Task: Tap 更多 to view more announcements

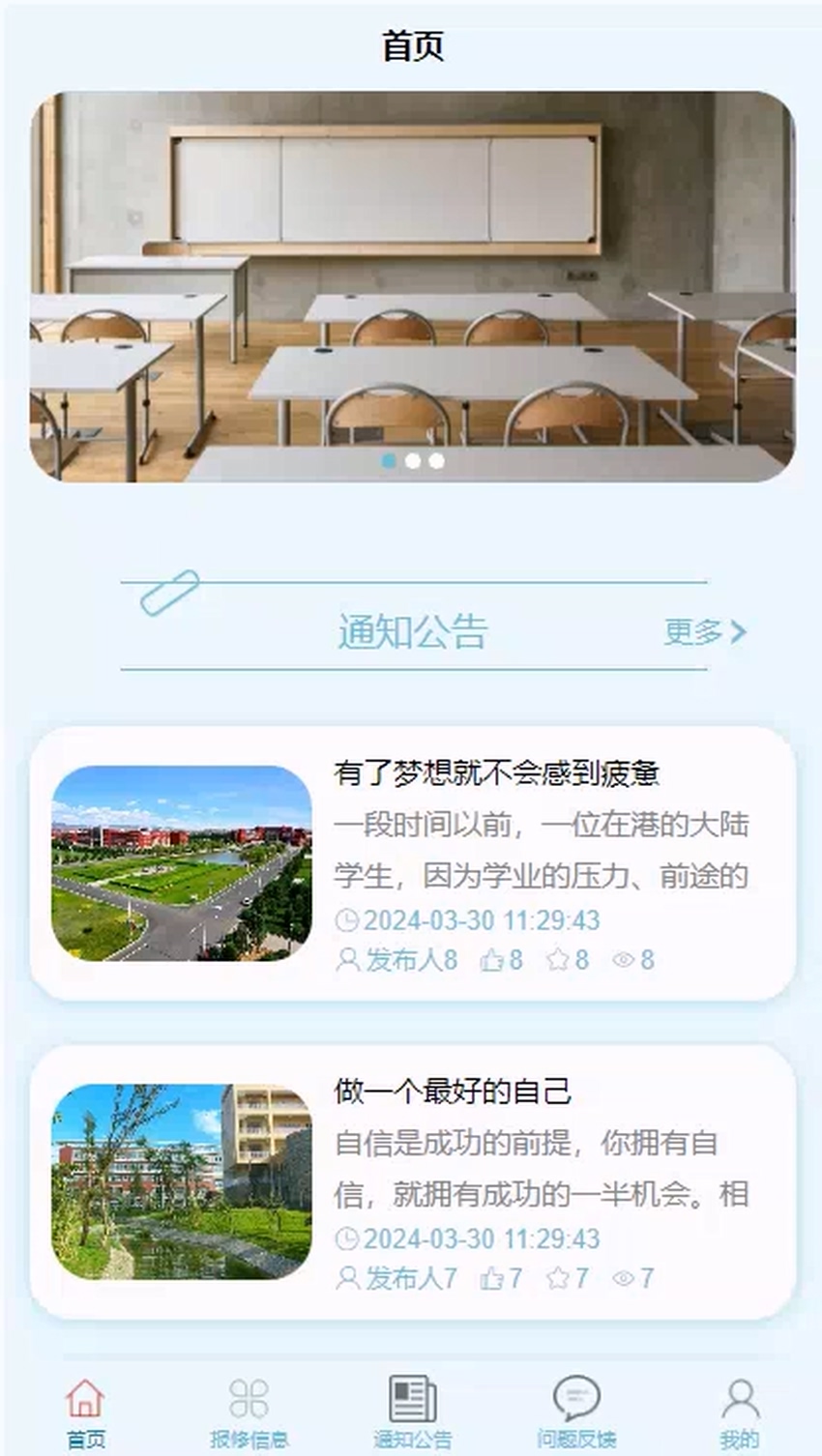Action: click(705, 632)
